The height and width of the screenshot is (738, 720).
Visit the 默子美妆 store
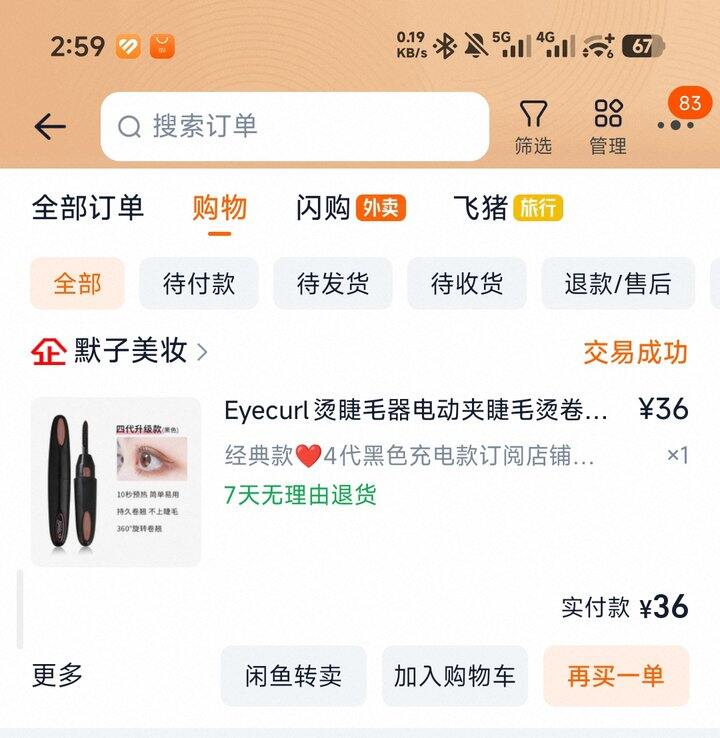tap(130, 351)
